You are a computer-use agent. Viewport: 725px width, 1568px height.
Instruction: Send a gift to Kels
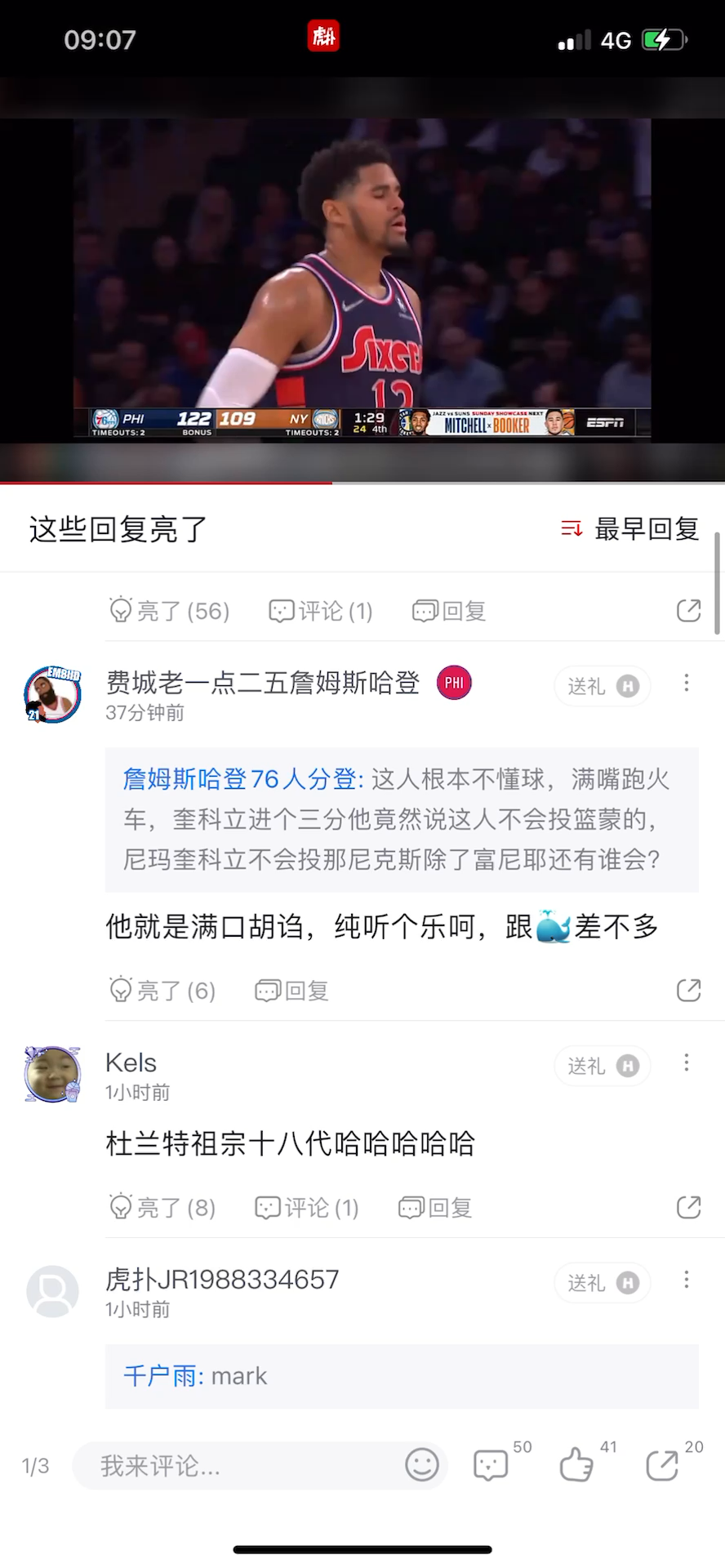click(603, 1066)
